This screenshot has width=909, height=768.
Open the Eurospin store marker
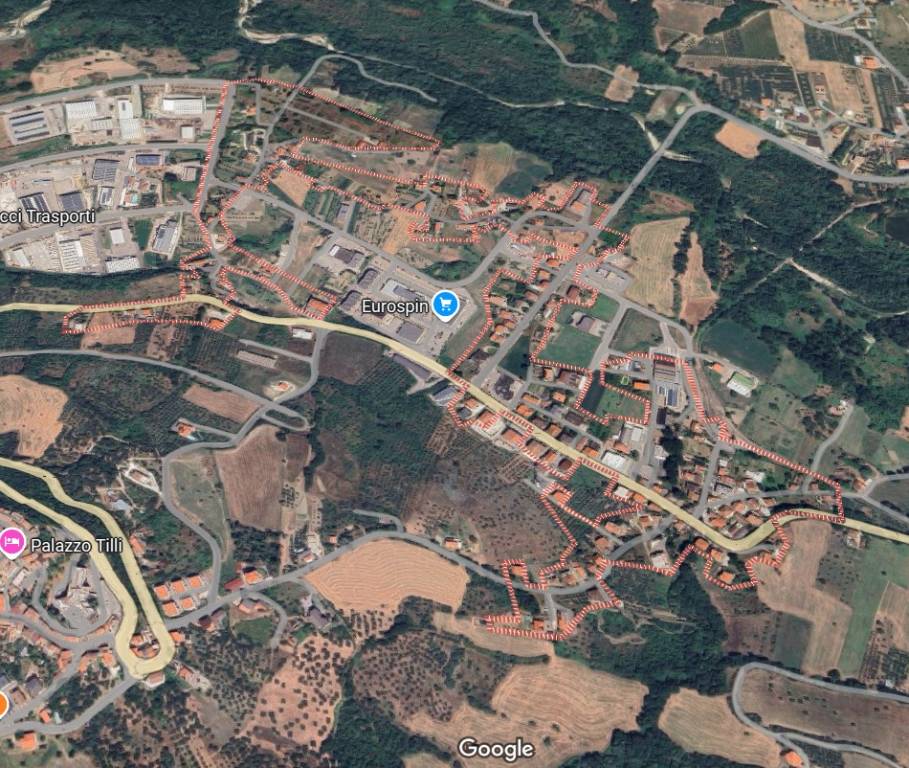coord(446,304)
